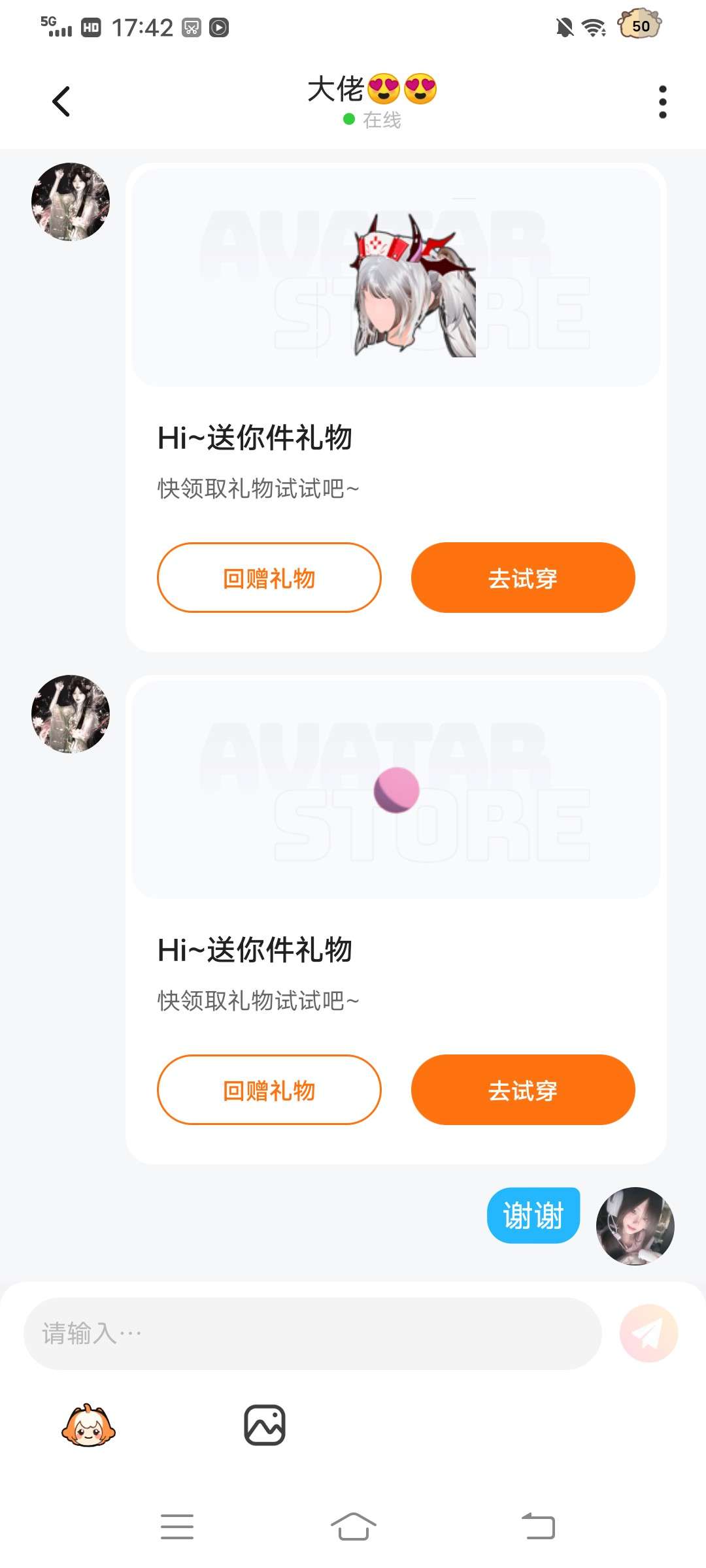Go to the system home screen
The height and width of the screenshot is (1568, 706).
(x=353, y=1527)
